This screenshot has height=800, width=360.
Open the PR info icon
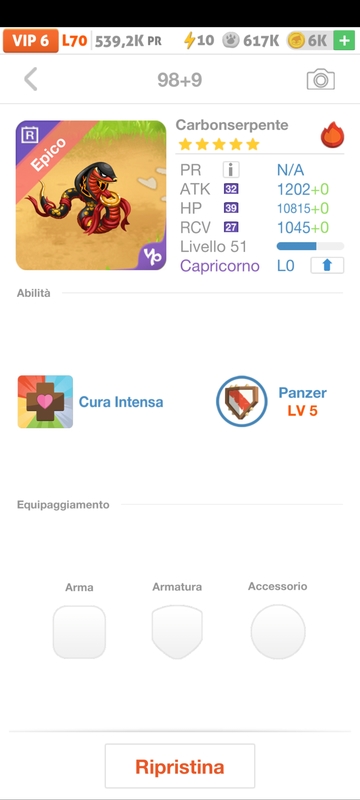coord(231,170)
